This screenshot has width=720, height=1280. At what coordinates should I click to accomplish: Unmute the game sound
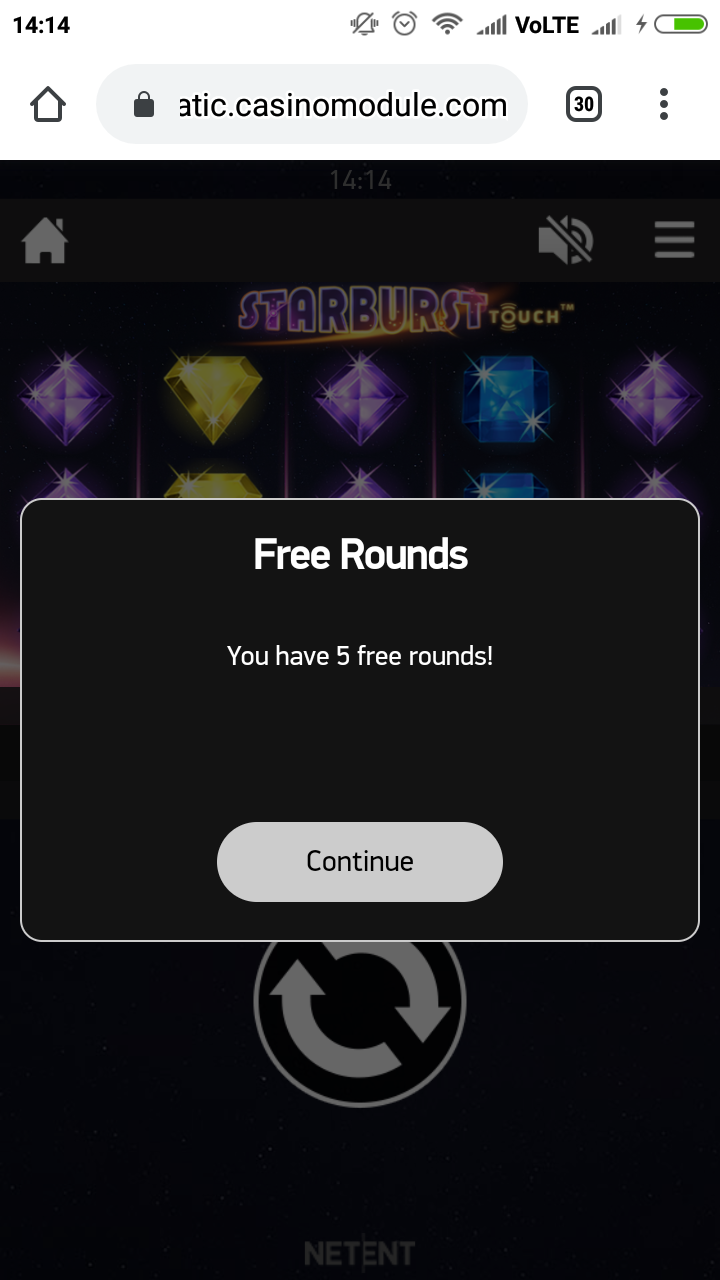tap(565, 241)
